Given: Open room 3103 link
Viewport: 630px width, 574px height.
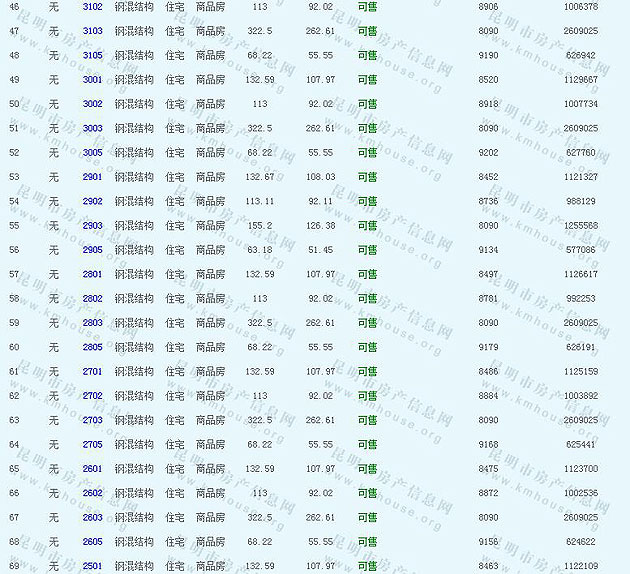Looking at the screenshot, I should 92,31.
